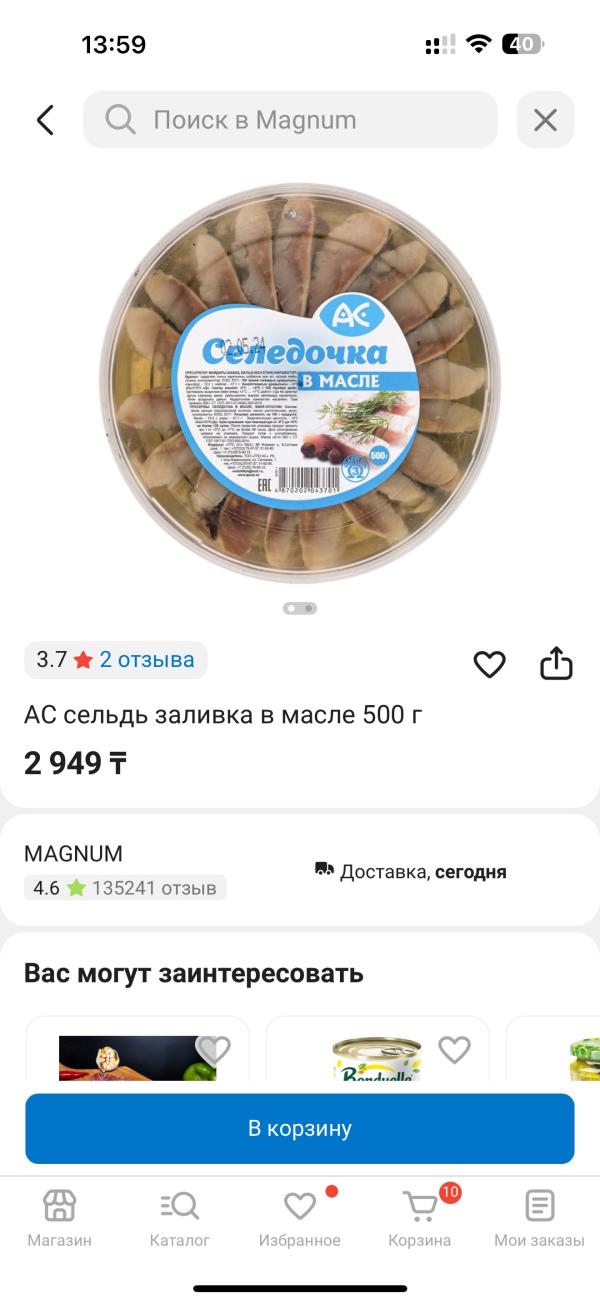Open the Каталог tab

point(180,1218)
